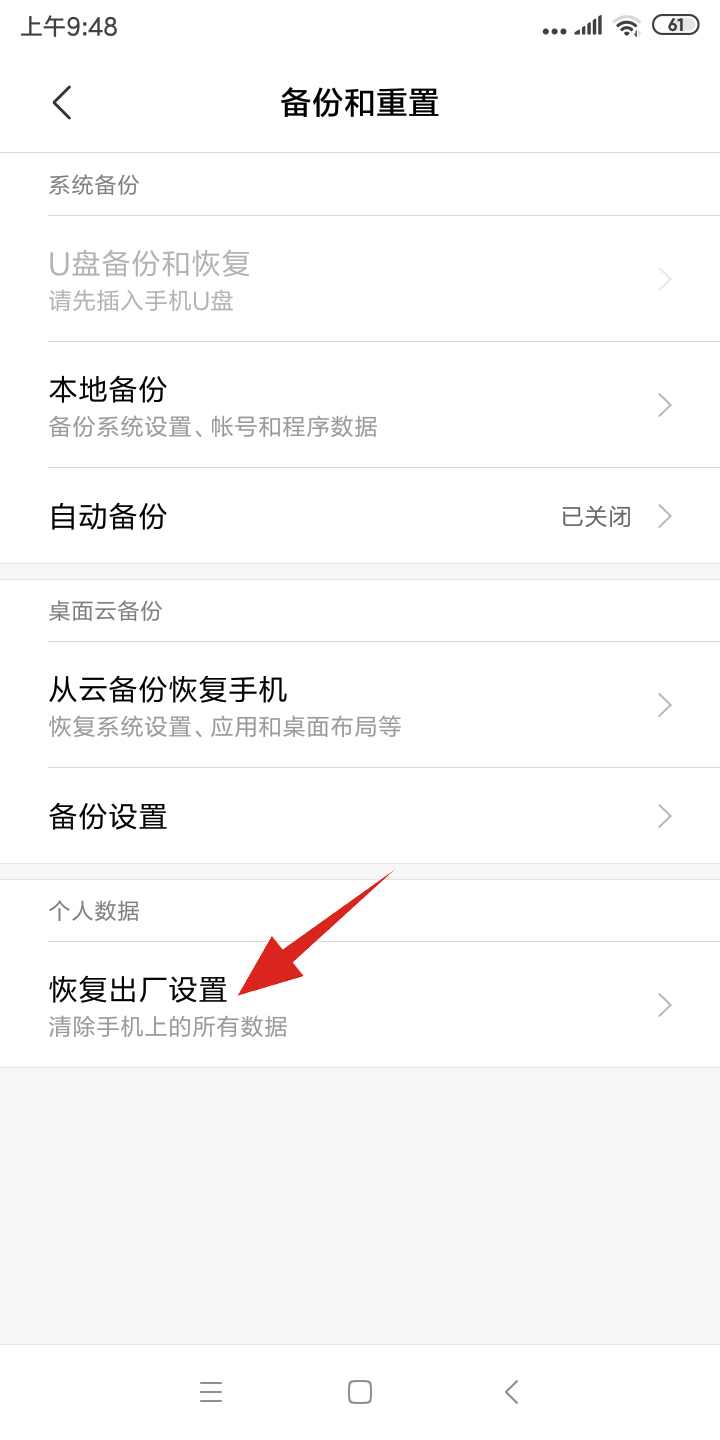Go to home screen via navigation bar
This screenshot has height=1440, width=720.
pos(360,1392)
